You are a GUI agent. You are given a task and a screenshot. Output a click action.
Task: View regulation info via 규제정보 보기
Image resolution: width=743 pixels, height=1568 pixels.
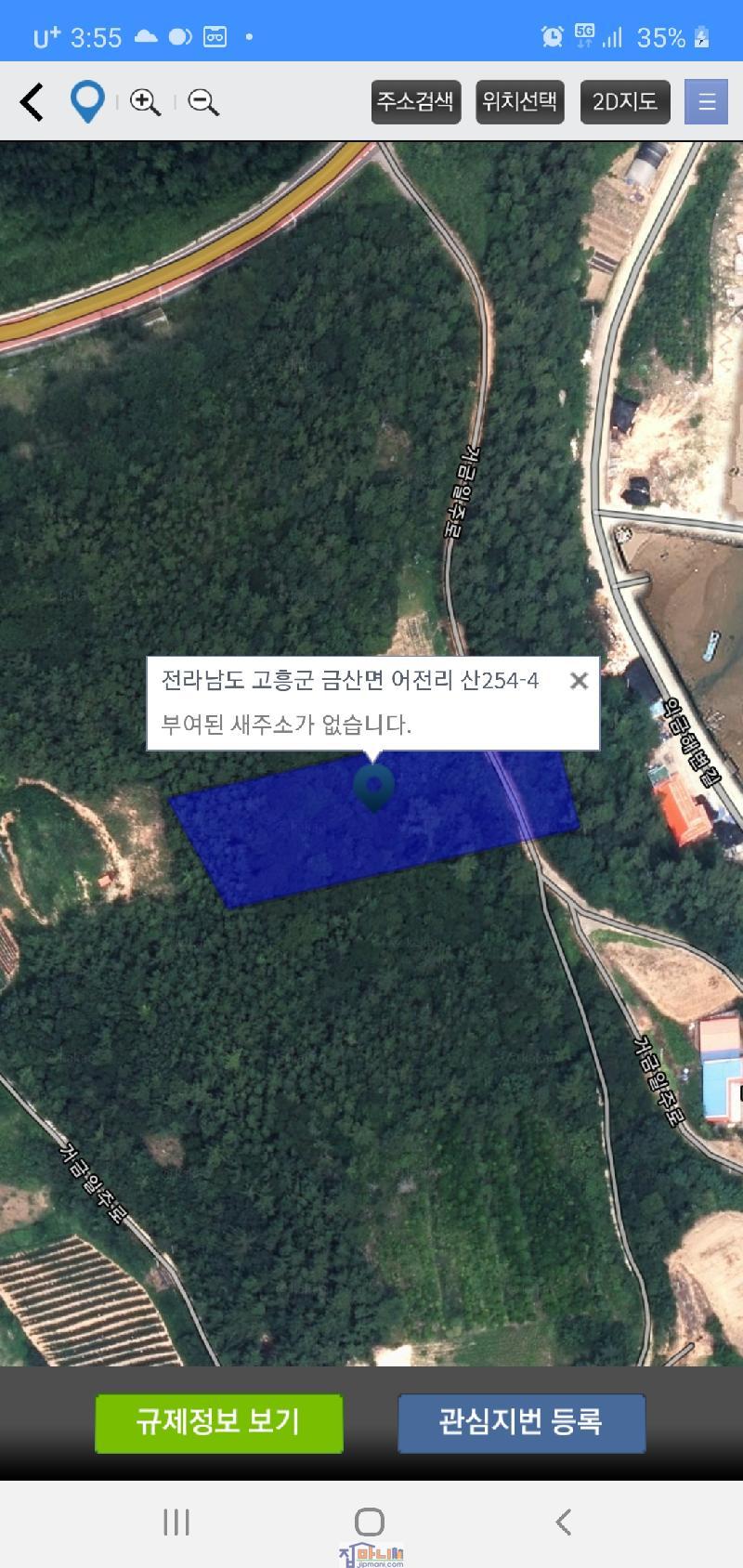tap(219, 1422)
